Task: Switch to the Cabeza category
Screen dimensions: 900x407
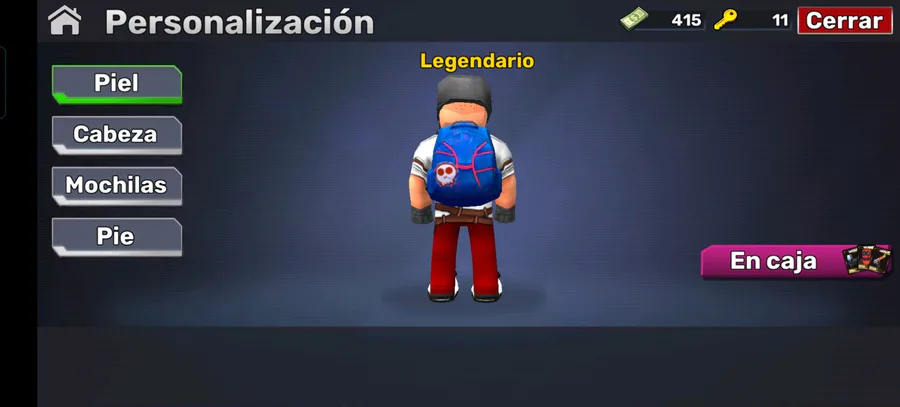Action: 117,135
